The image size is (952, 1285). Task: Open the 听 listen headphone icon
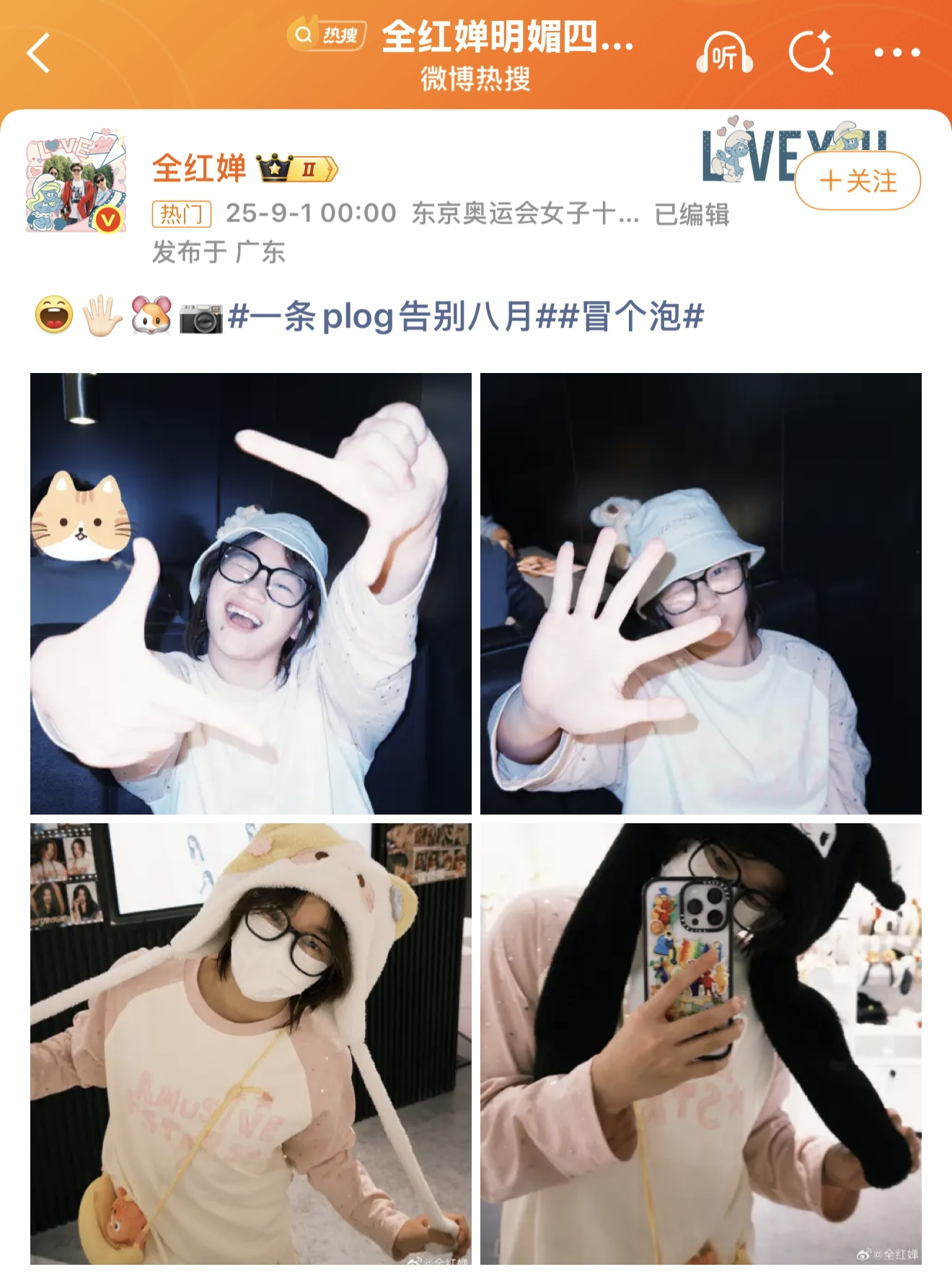tap(724, 53)
